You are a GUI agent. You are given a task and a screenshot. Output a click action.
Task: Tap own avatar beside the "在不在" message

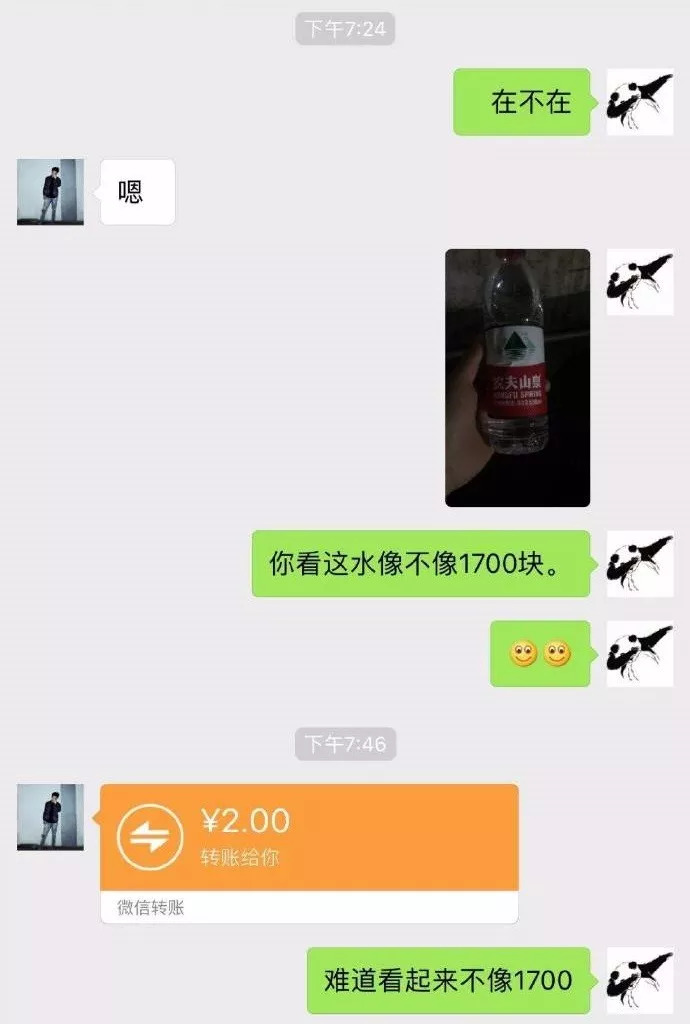point(639,102)
